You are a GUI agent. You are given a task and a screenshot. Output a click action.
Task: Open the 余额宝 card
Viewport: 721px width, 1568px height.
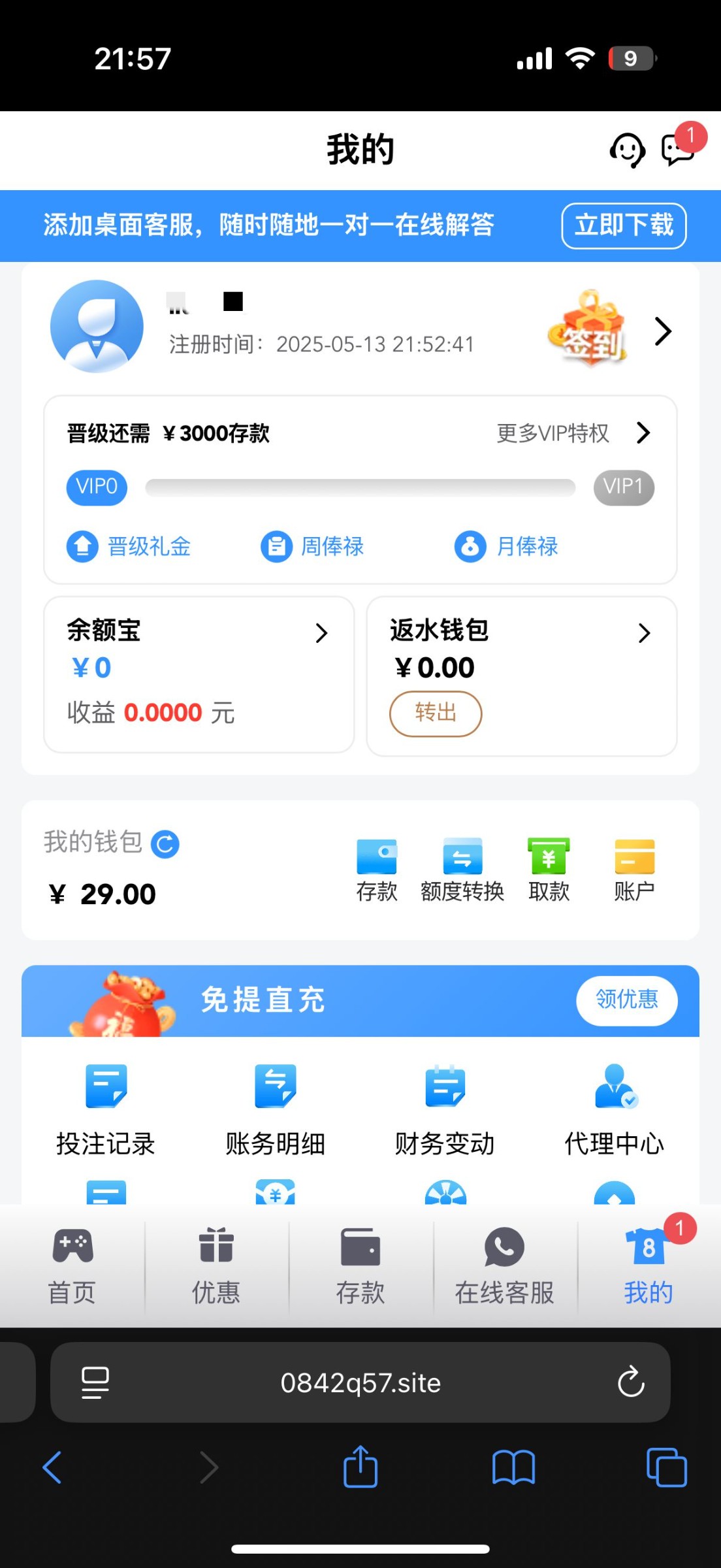pos(199,673)
